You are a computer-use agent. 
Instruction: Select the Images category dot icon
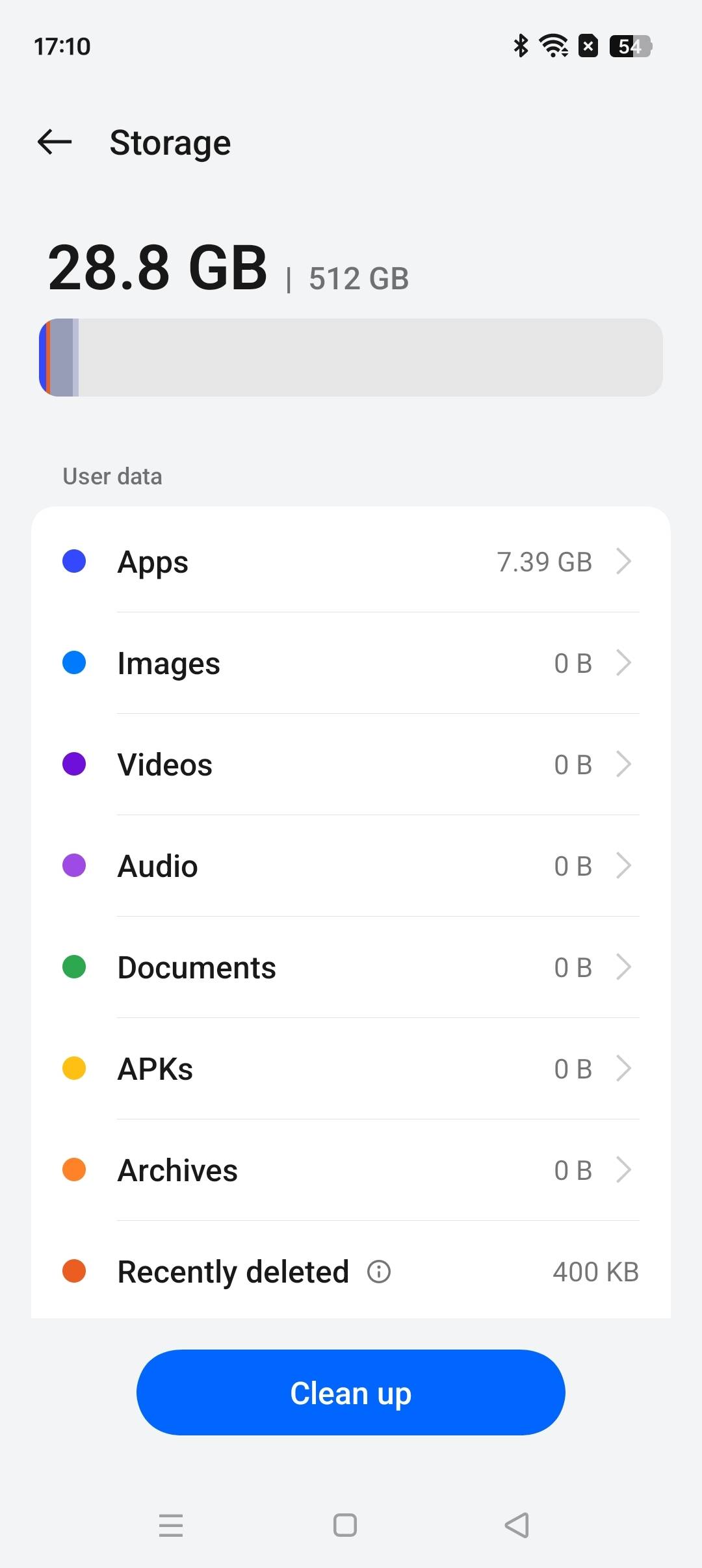pos(73,662)
